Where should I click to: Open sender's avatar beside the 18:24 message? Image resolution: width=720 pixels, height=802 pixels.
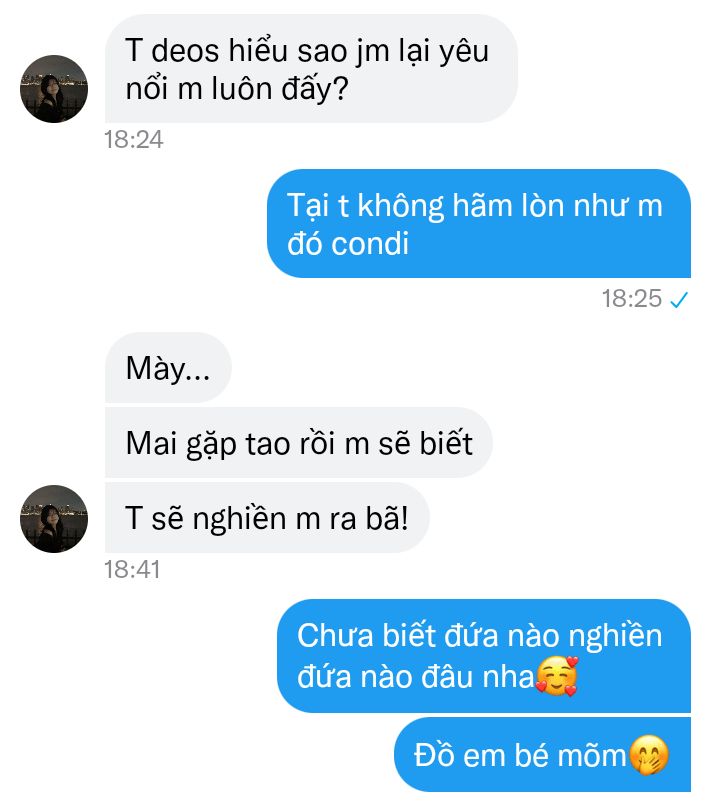54,89
